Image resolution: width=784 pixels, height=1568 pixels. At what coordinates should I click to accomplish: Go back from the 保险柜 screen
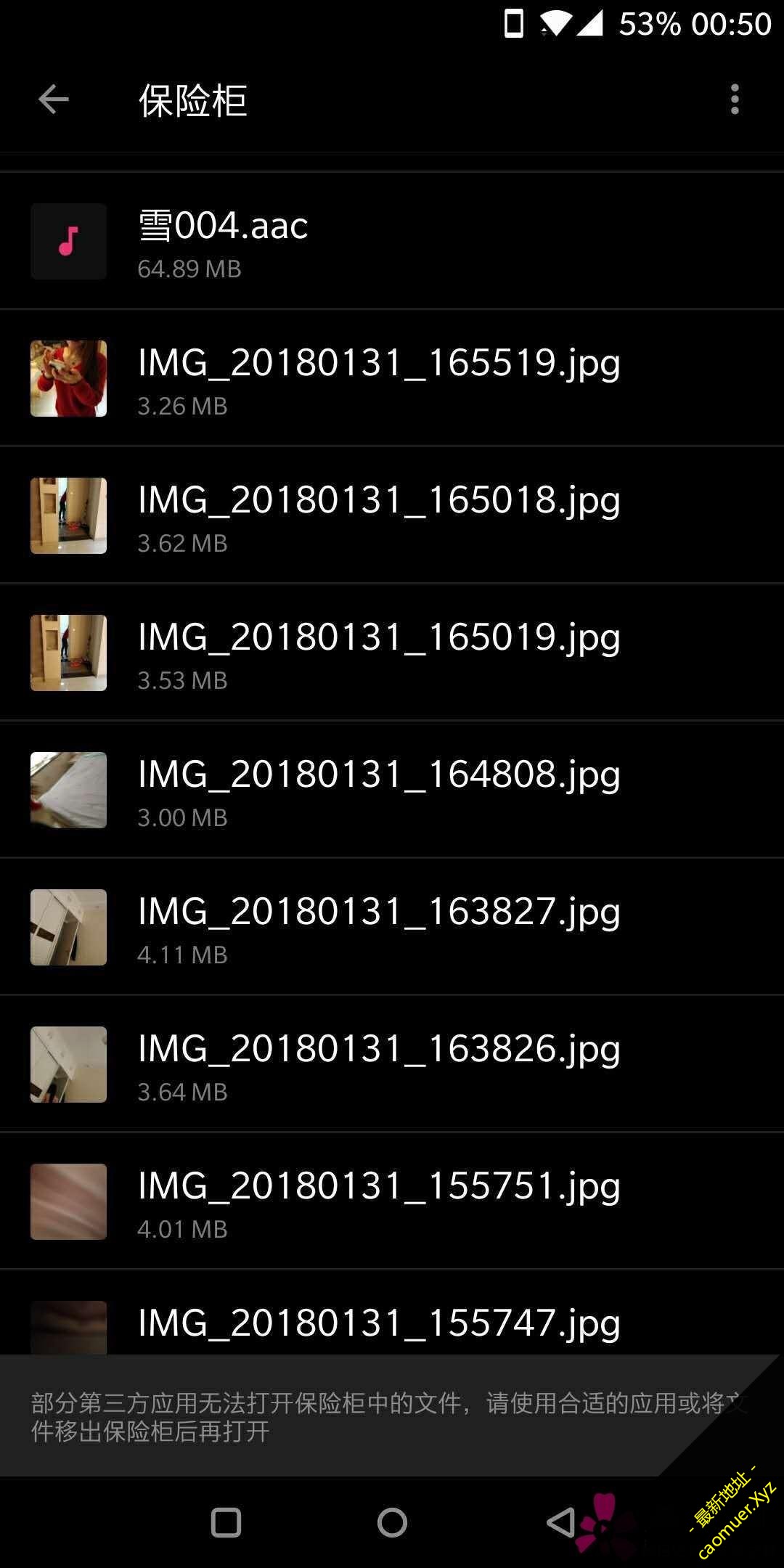pos(53,99)
